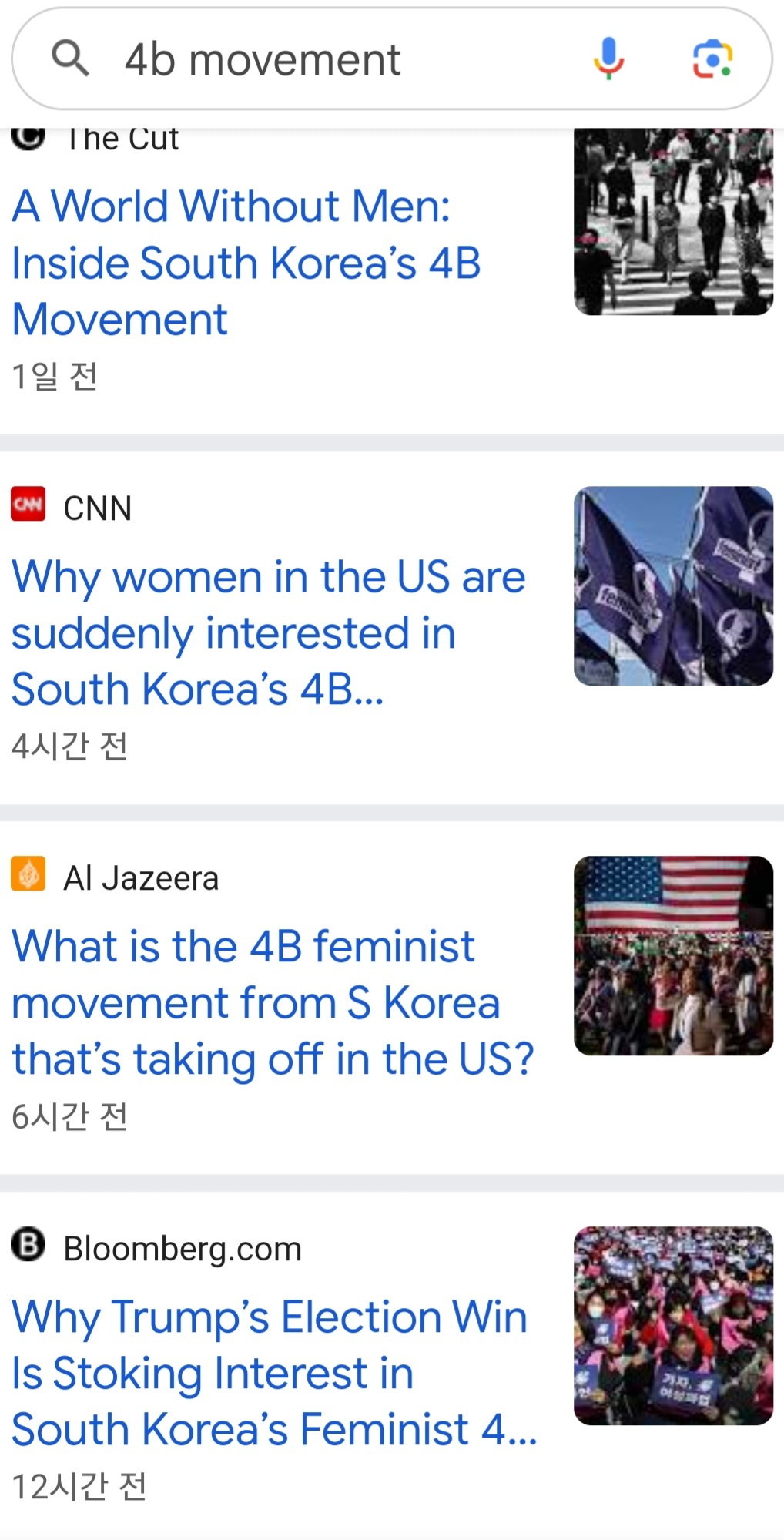784x1540 pixels.
Task: Tap the American flag image beside the Al Jazeera article
Action: 673,955
